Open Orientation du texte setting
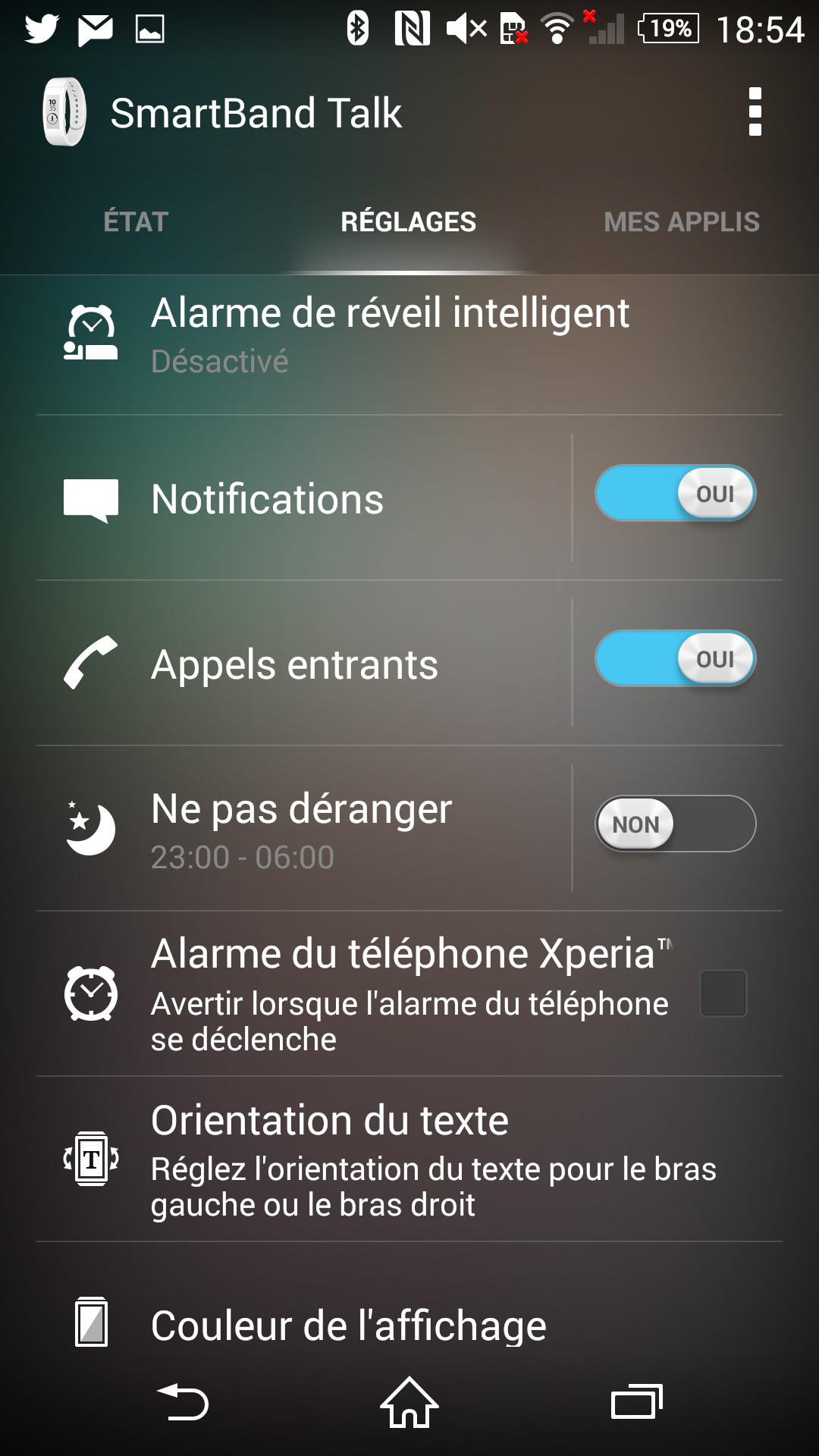Viewport: 819px width, 1456px height. [x=409, y=1159]
